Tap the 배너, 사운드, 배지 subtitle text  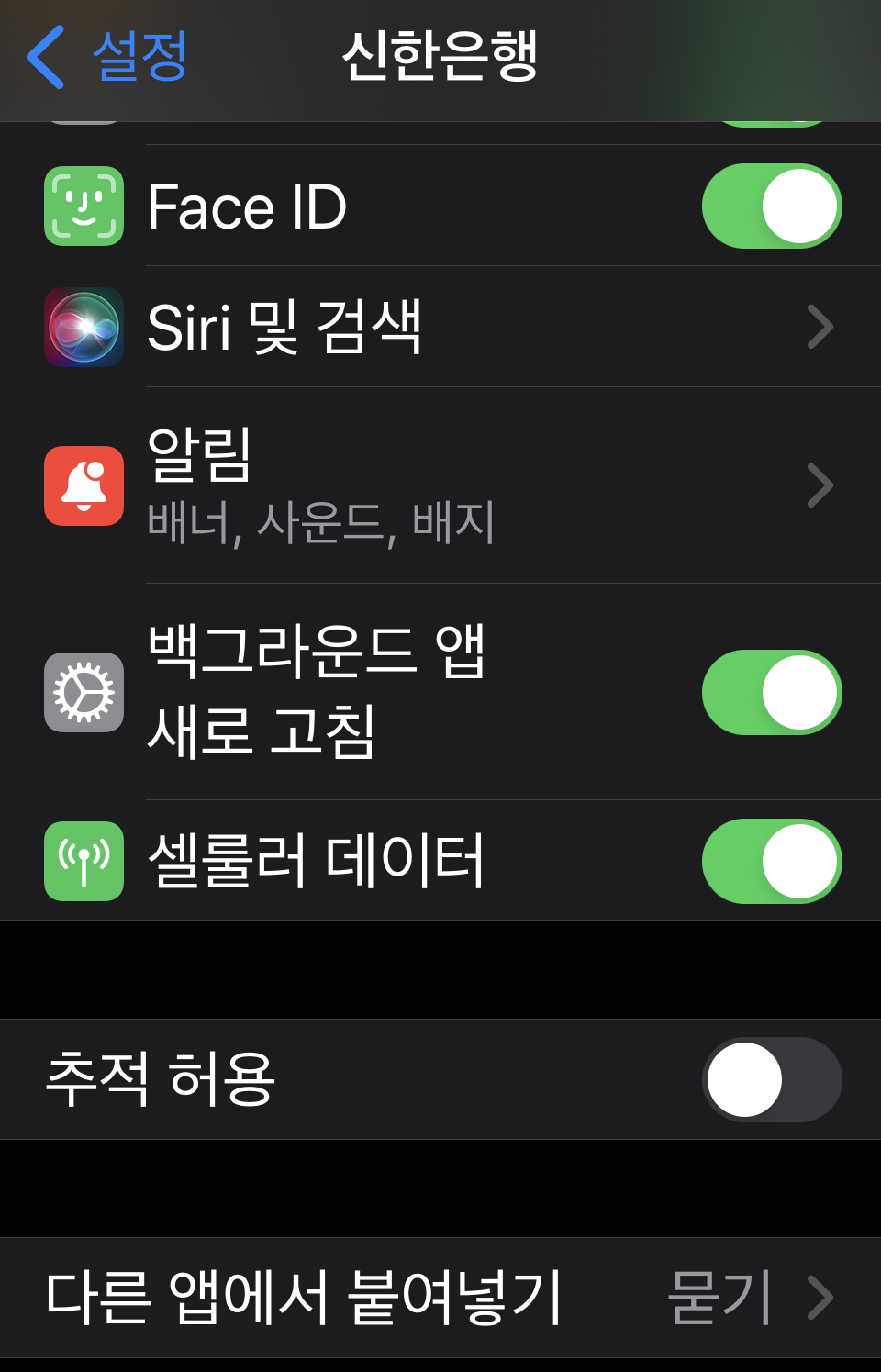[321, 523]
